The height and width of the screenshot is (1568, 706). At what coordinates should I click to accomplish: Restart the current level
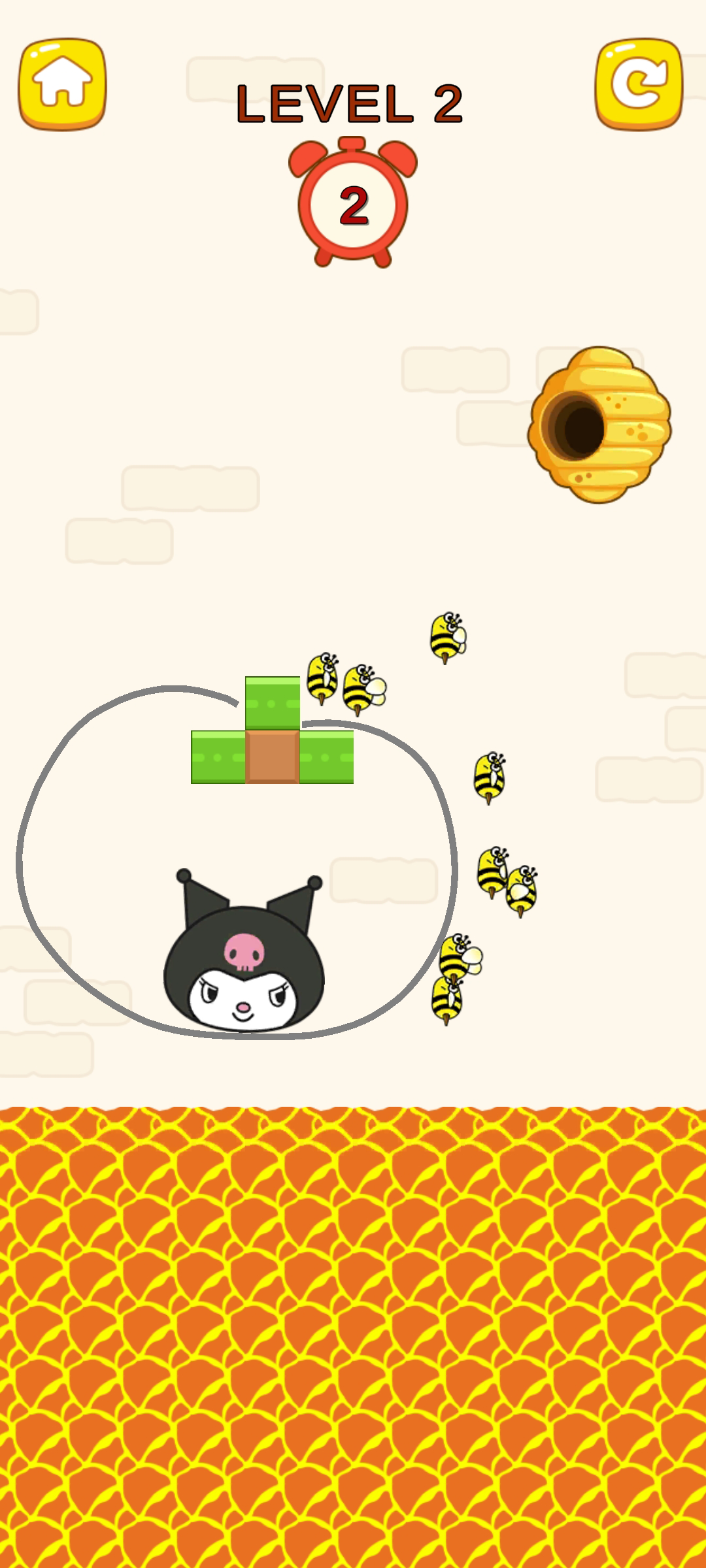tap(639, 84)
